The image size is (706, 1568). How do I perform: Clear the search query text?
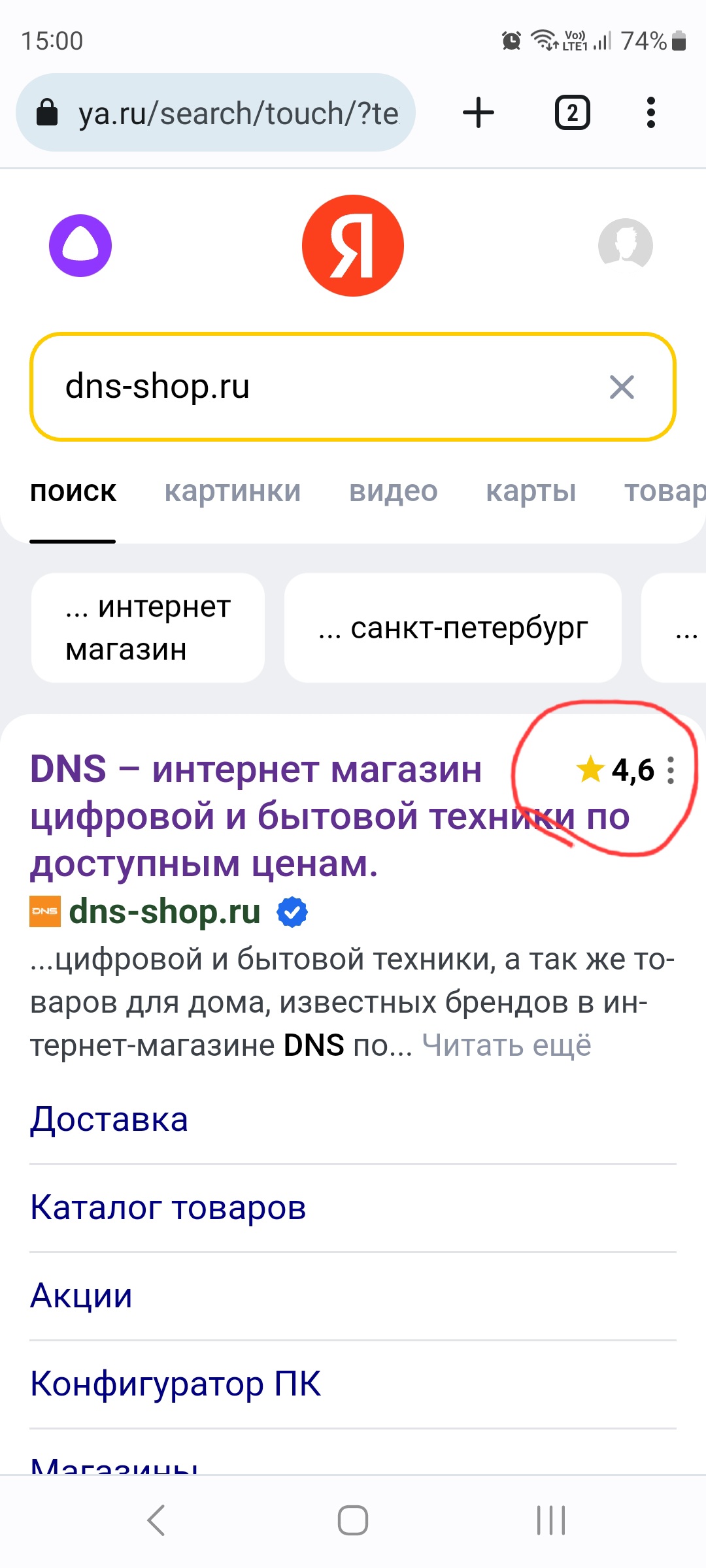pyautogui.click(x=622, y=387)
